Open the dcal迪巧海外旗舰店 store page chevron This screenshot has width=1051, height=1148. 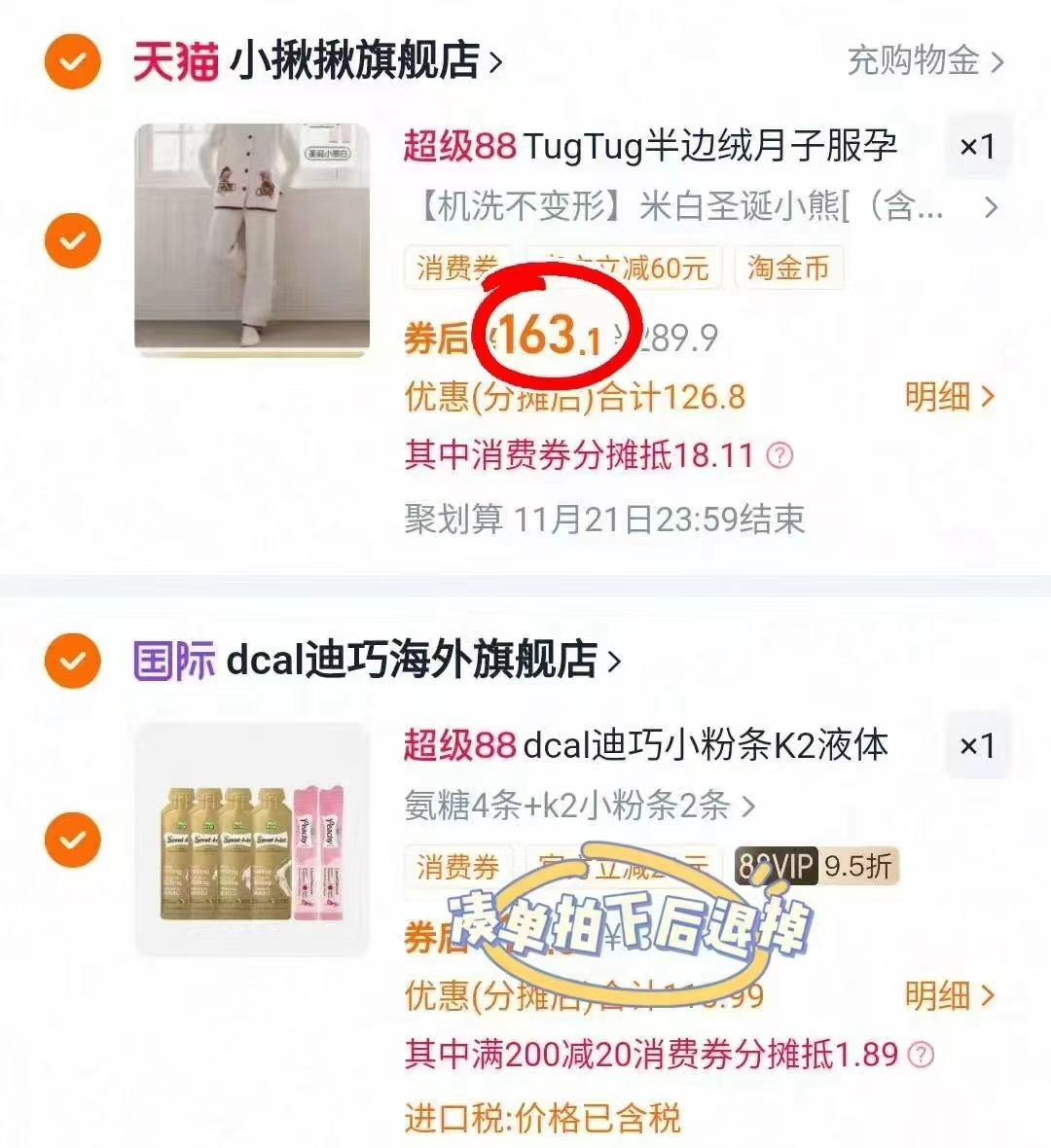(613, 660)
